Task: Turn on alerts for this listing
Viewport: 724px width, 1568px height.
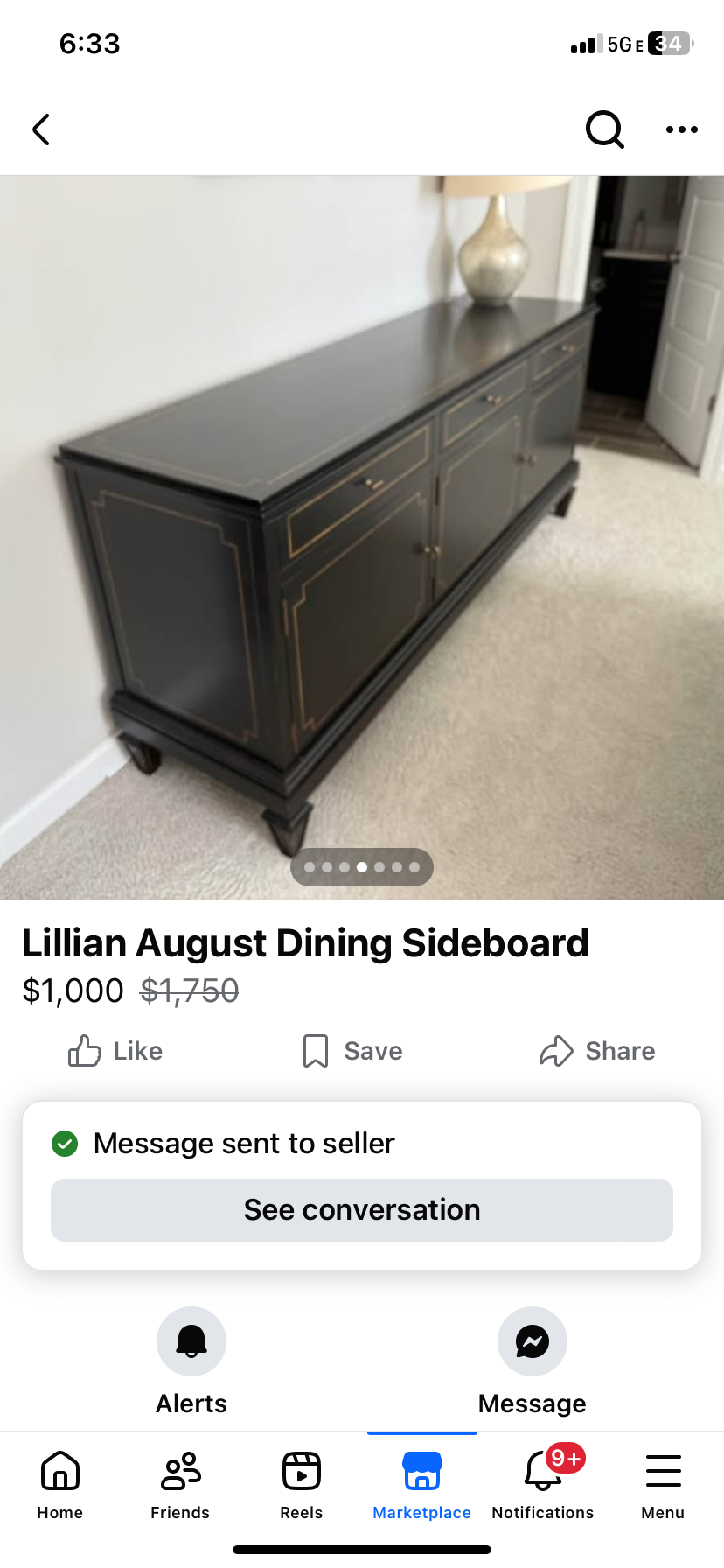Action: coord(191,1341)
